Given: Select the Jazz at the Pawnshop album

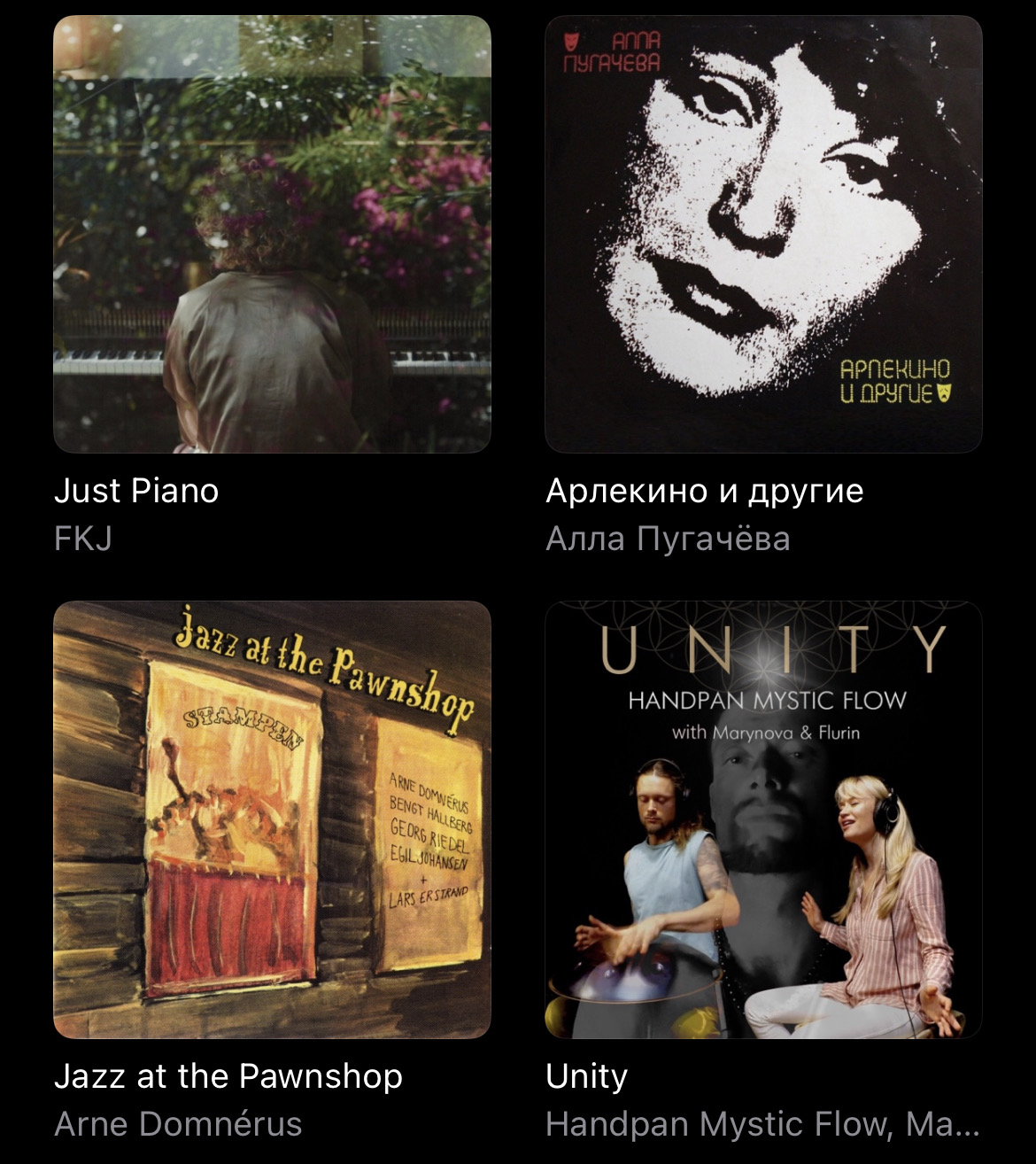Looking at the screenshot, I should 272,819.
